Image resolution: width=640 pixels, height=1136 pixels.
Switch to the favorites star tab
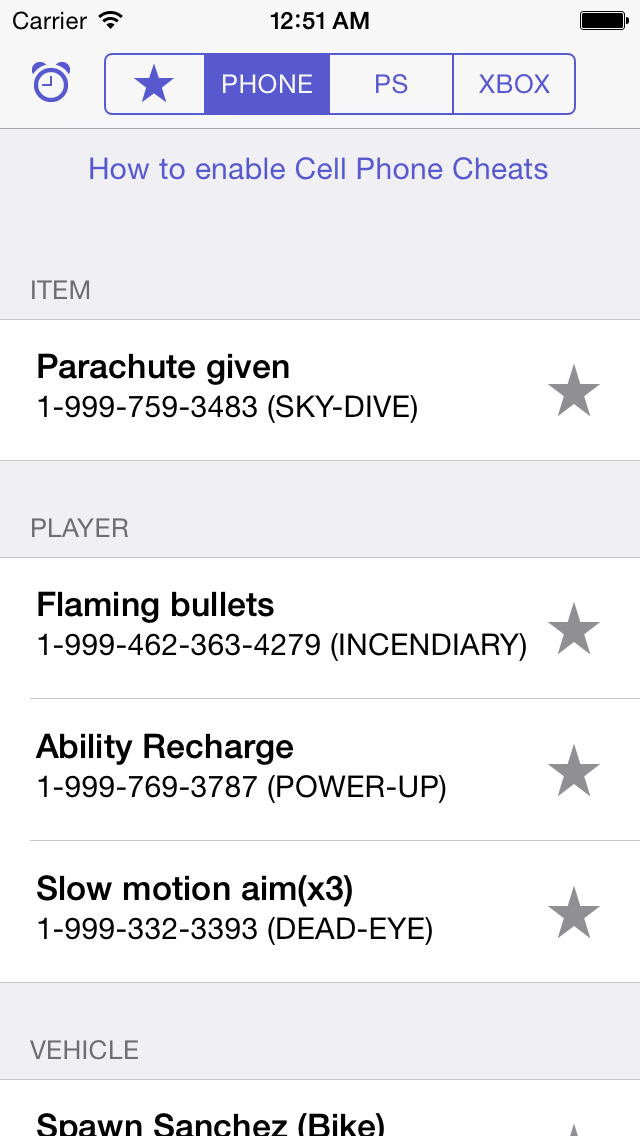tap(154, 85)
